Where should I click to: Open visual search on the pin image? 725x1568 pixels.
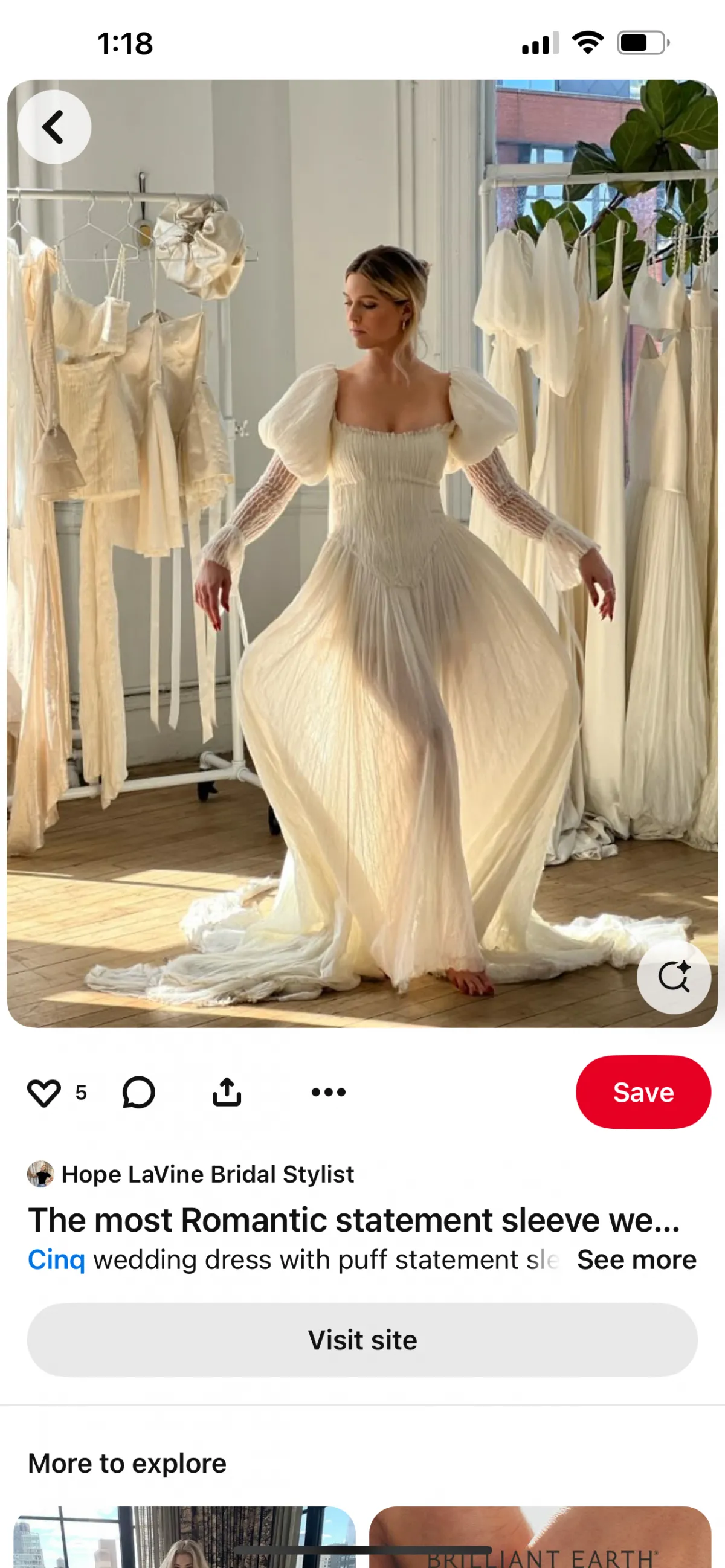click(674, 977)
